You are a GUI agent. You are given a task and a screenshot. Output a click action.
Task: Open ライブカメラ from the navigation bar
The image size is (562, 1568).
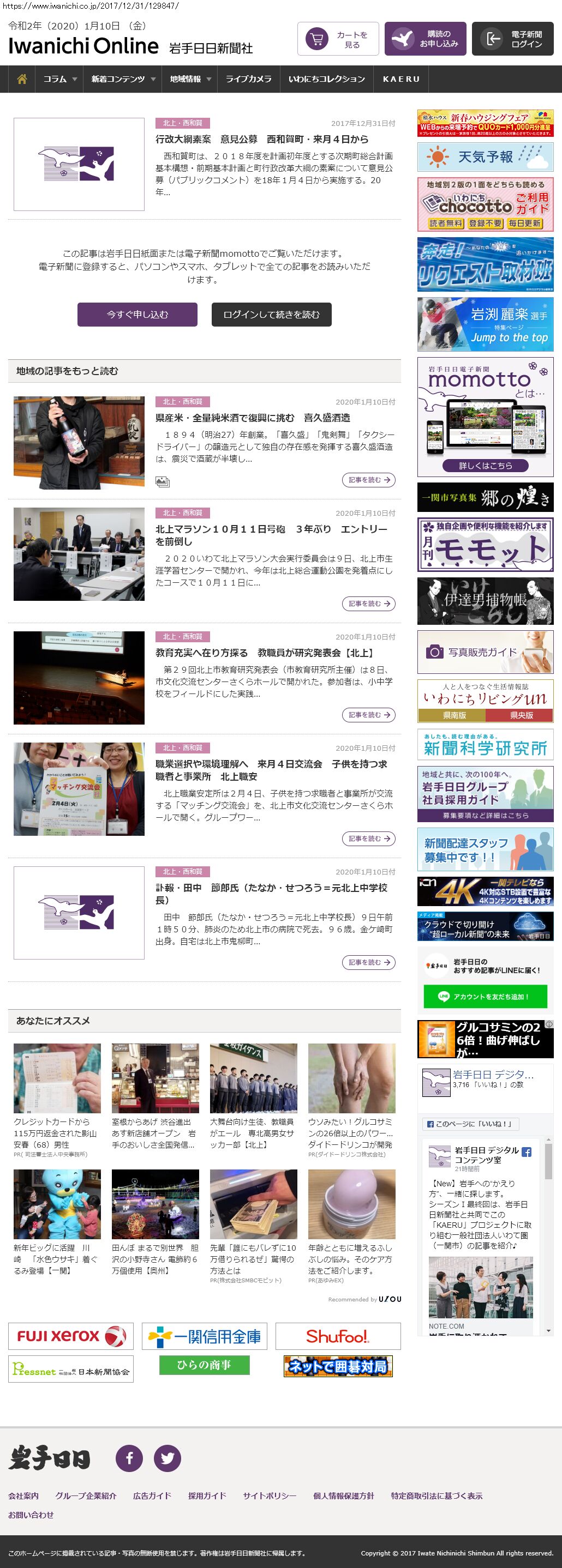point(248,79)
